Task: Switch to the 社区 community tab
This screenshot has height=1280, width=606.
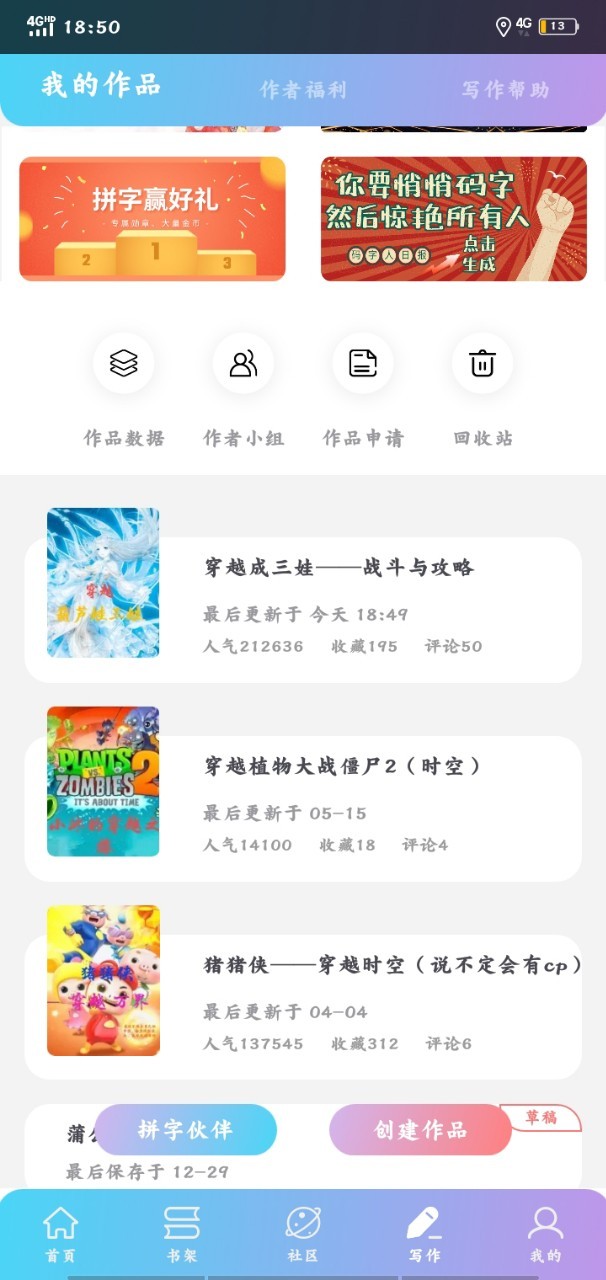Action: [303, 1234]
